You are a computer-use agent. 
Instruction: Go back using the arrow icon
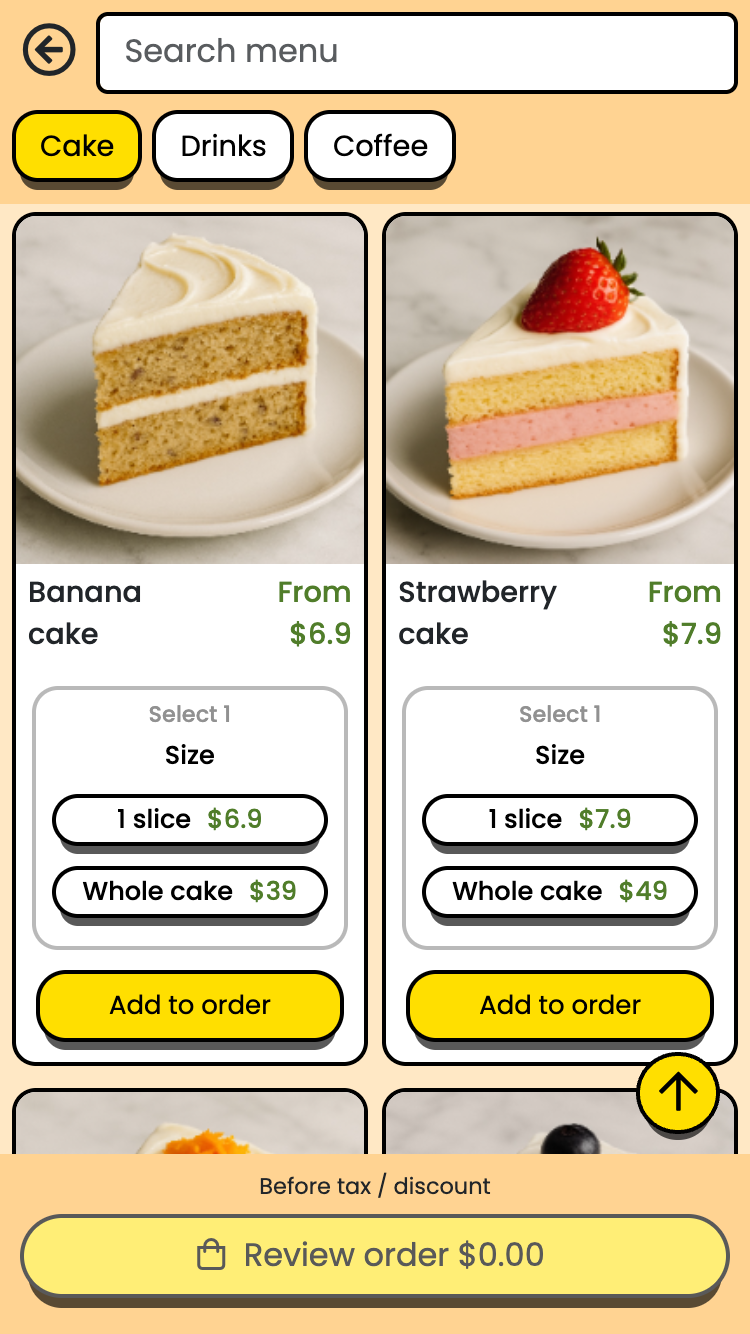tap(49, 50)
